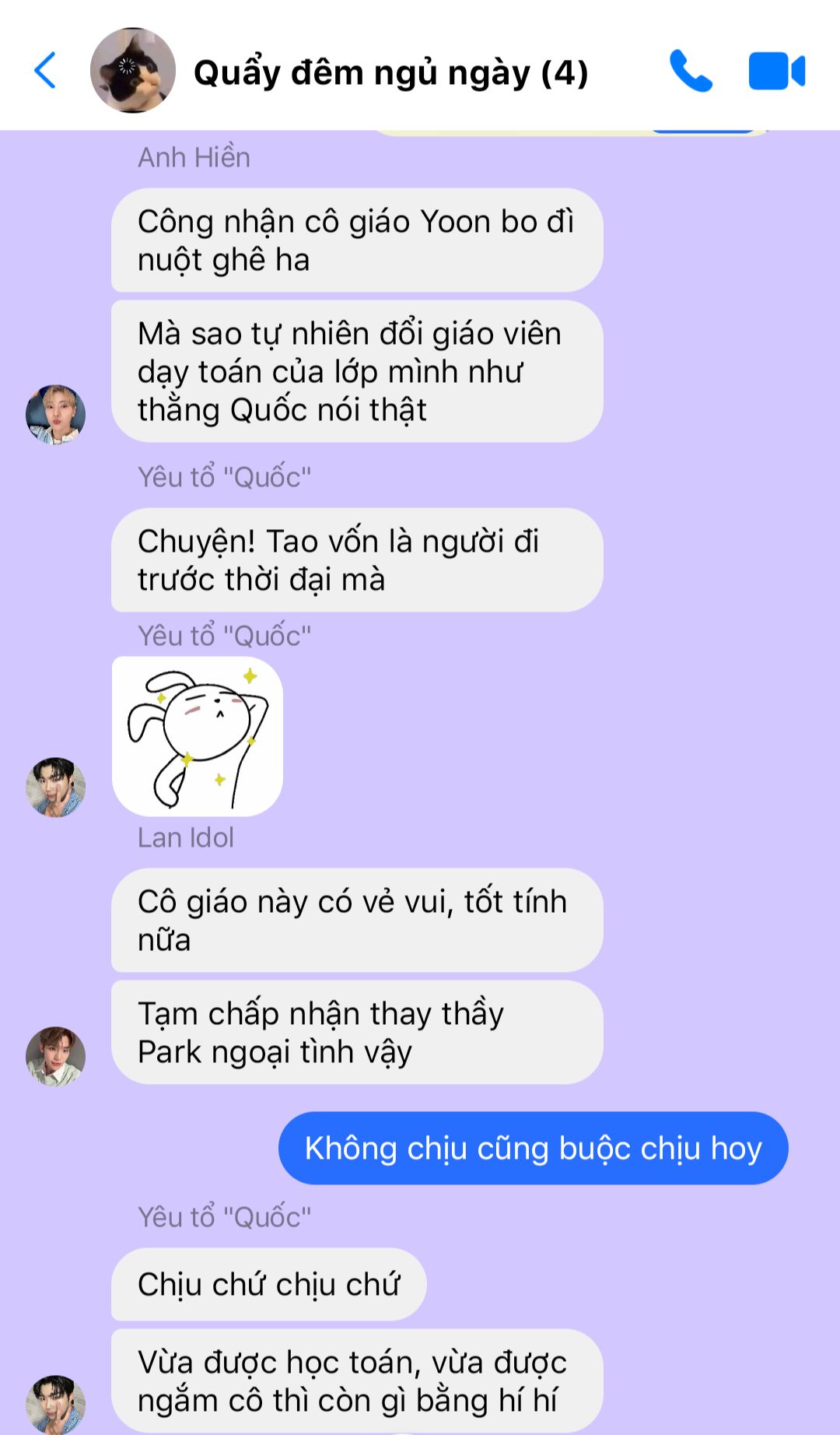
Task: Open the group's cat profile picture
Action: [x=132, y=71]
